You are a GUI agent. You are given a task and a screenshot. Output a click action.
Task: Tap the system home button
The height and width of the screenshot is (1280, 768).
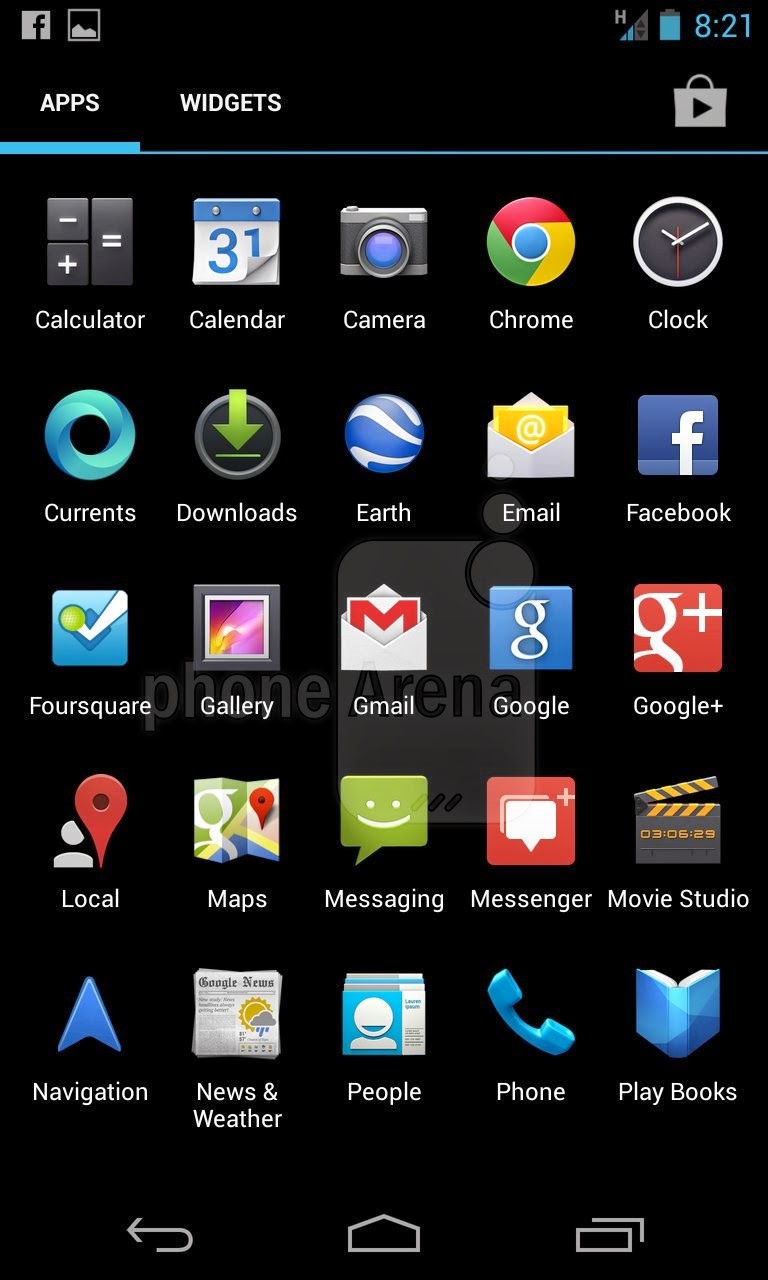[x=384, y=1234]
